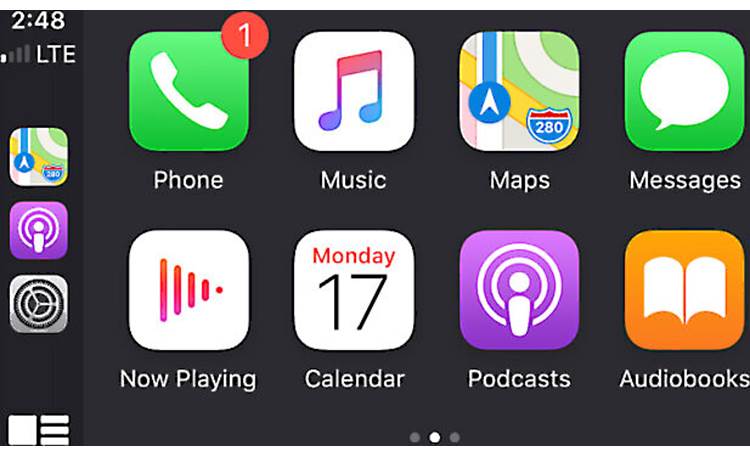Open Maps from the app grid
750x457 pixels.
click(x=519, y=91)
